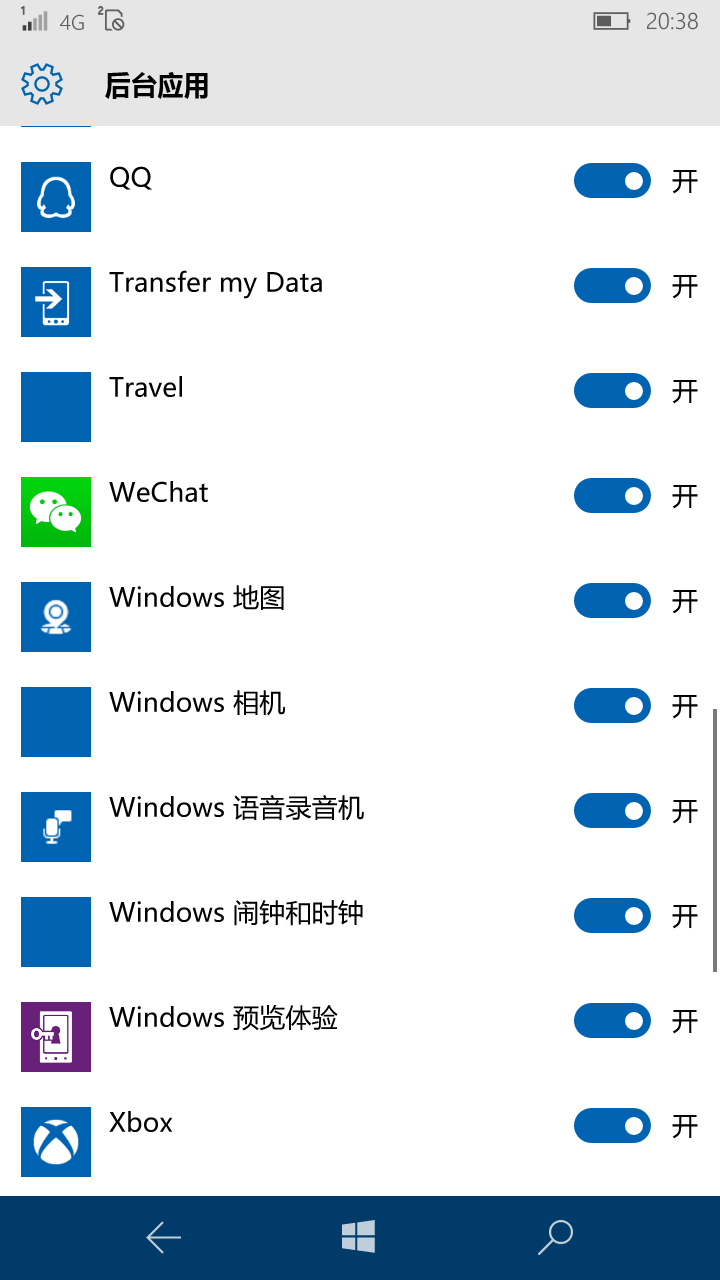The height and width of the screenshot is (1280, 720).
Task: Toggle Windows 闹钟和时钟 off
Action: coord(612,916)
